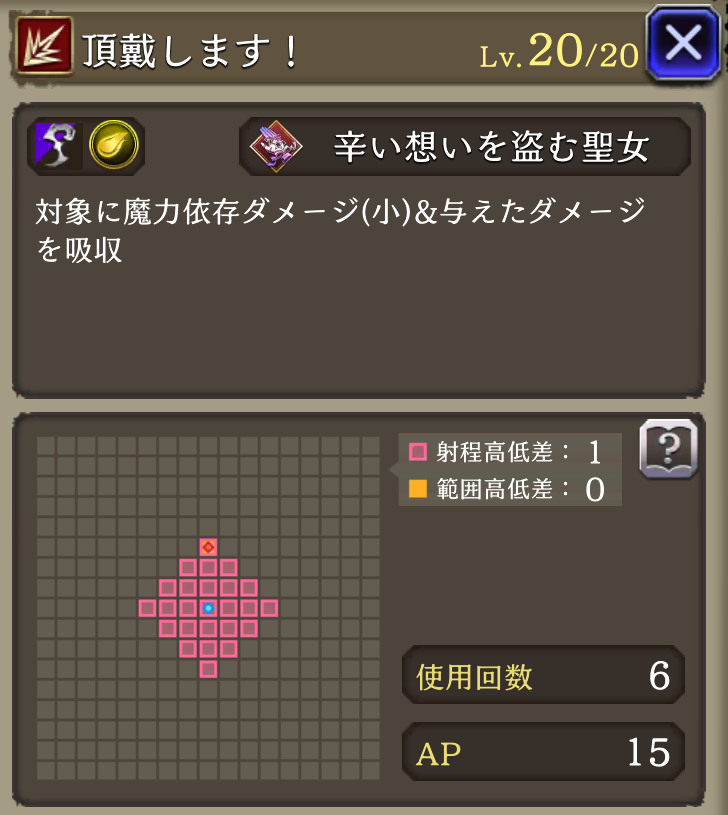The height and width of the screenshot is (815, 728).
Task: Close the skill detail dialog
Action: click(x=683, y=42)
